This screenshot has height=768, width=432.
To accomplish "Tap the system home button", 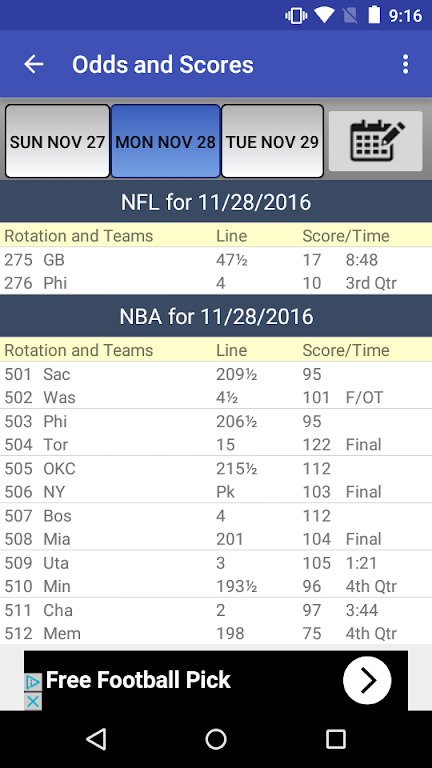I will point(216,739).
